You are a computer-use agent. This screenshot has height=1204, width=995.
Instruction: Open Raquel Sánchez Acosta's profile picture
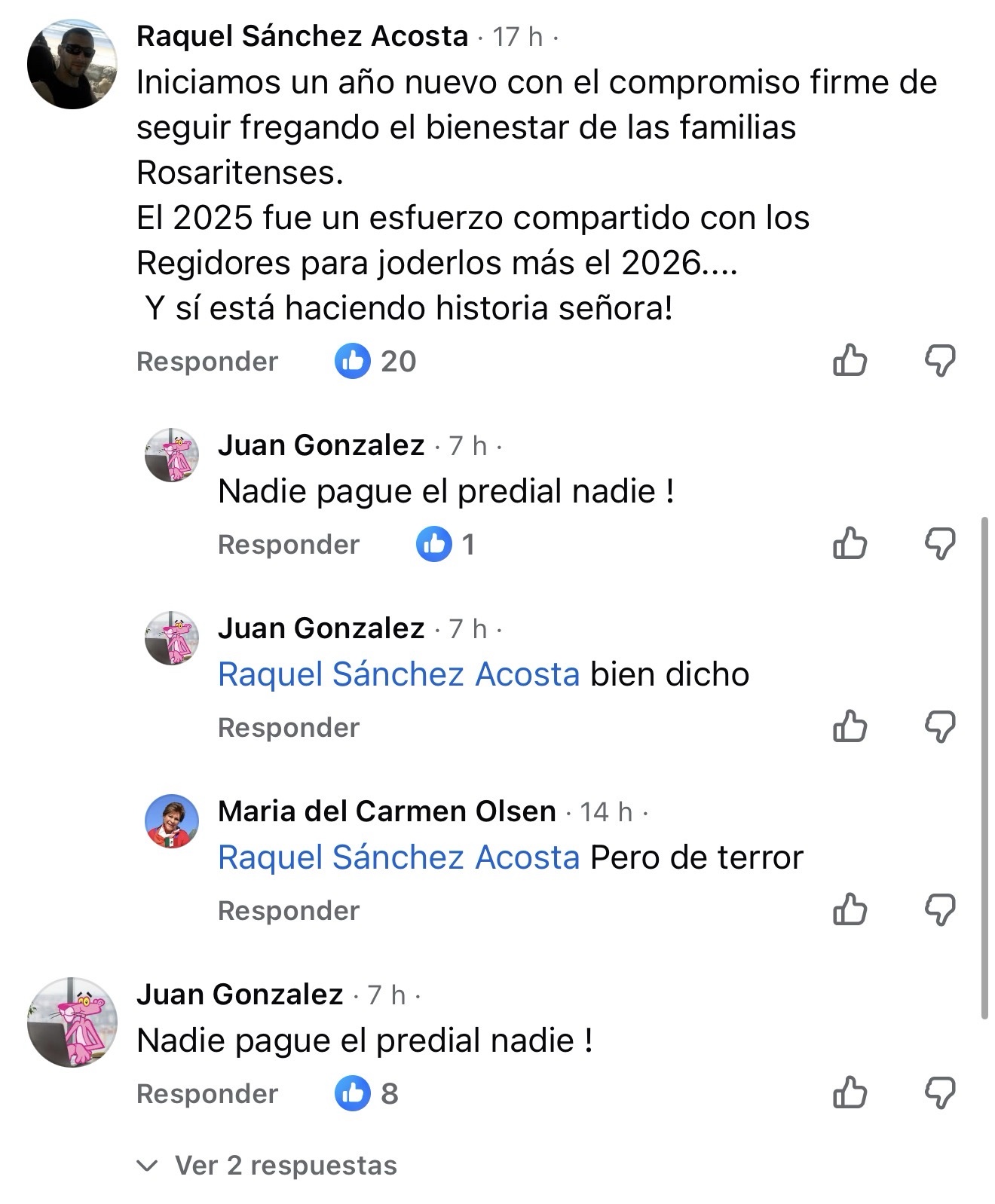coord(72,65)
